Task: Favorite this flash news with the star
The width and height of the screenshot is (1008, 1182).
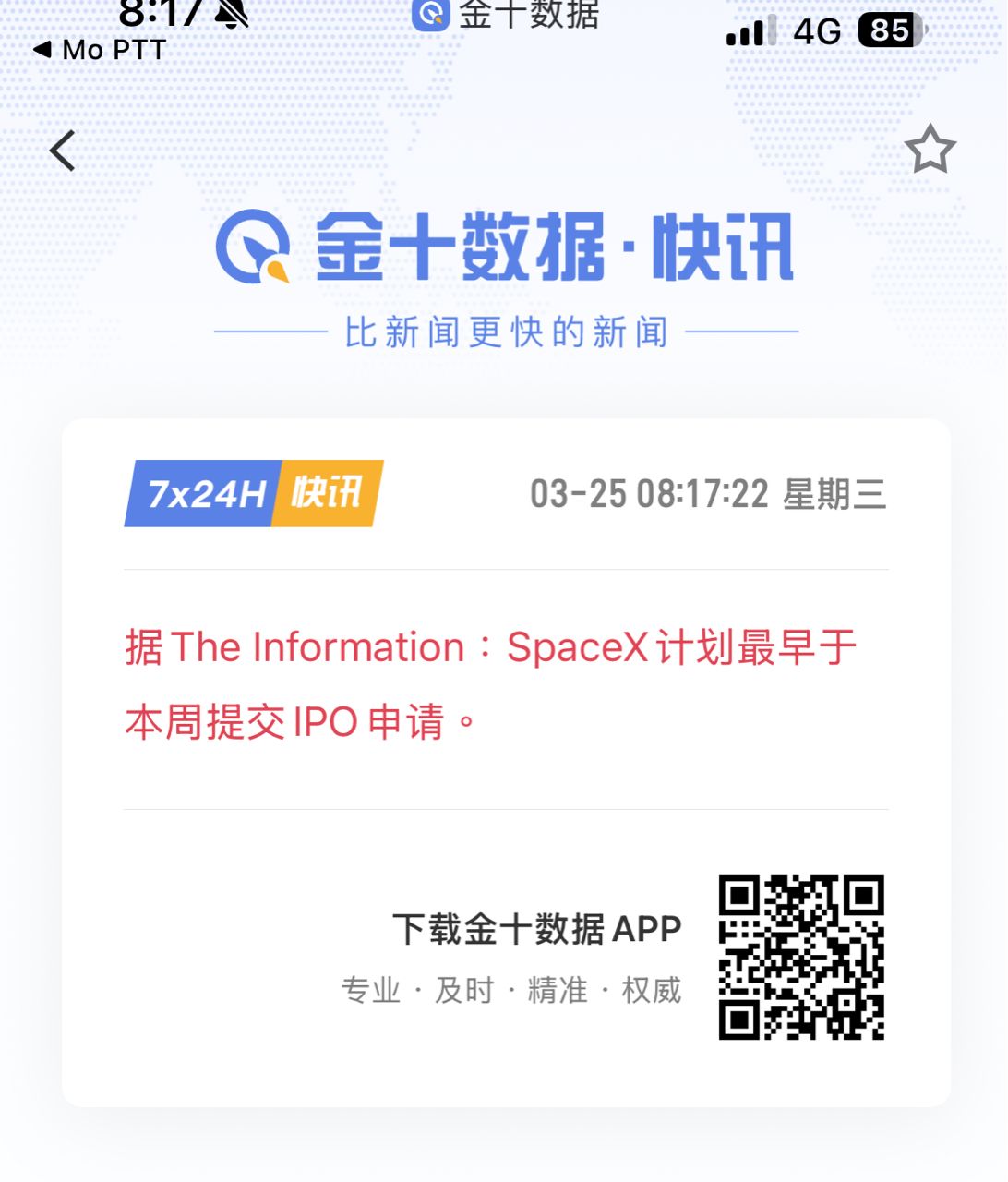Action: click(930, 150)
